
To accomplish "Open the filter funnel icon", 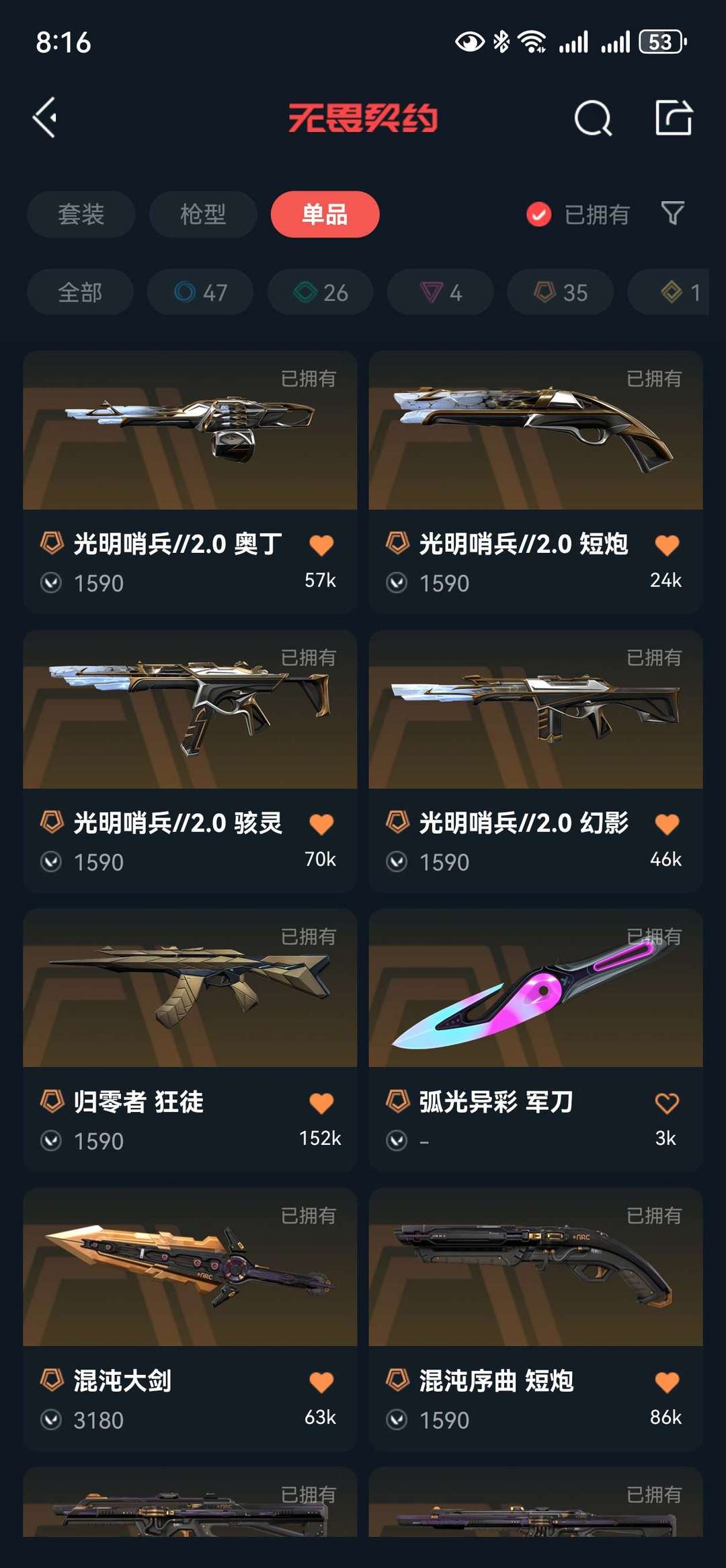I will [x=672, y=214].
